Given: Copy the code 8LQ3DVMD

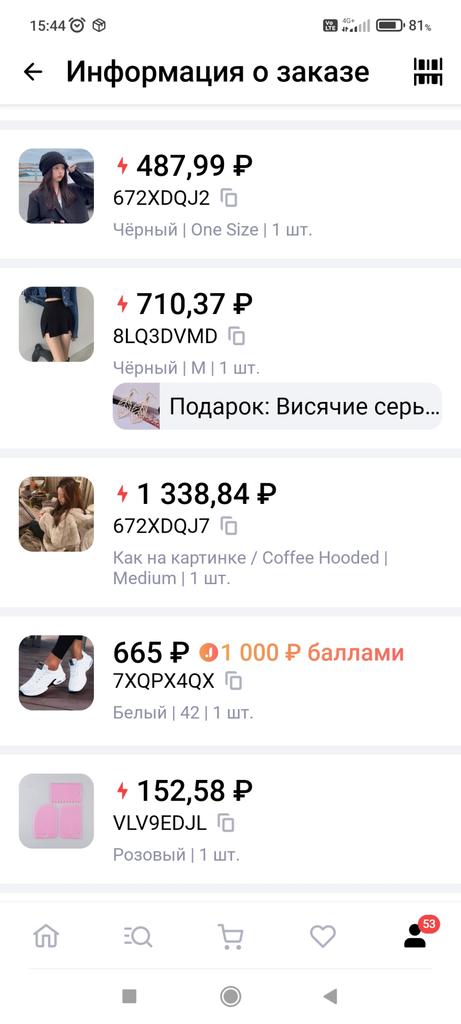Looking at the screenshot, I should (236, 336).
